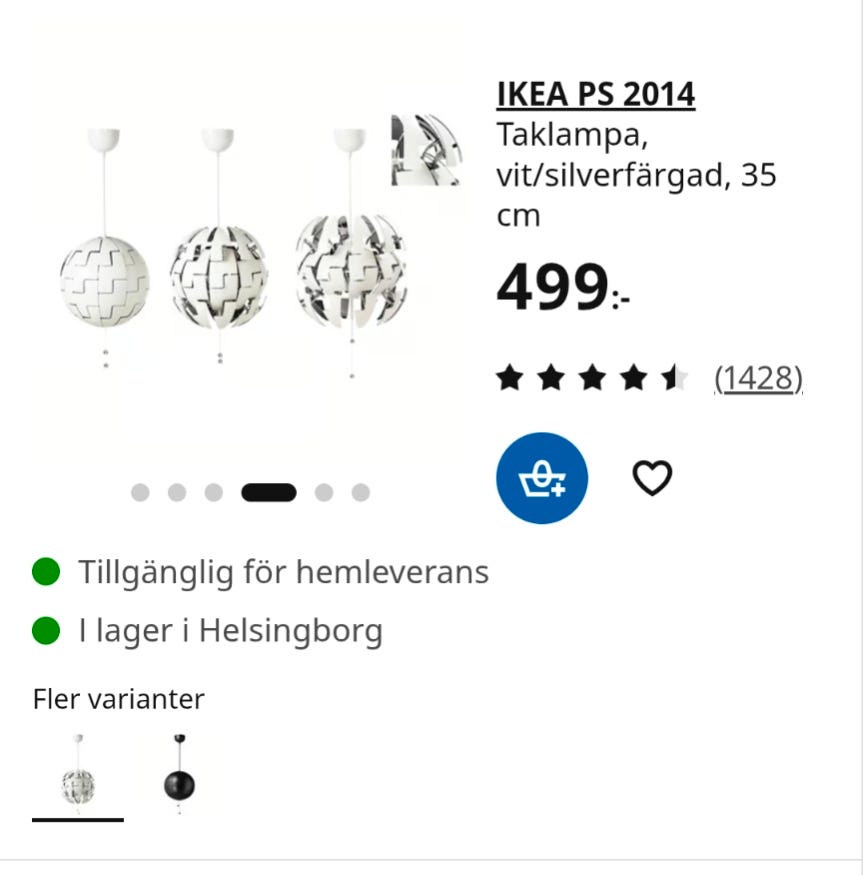
Task: Click the green availability dot for hemleverans
Action: [44, 572]
